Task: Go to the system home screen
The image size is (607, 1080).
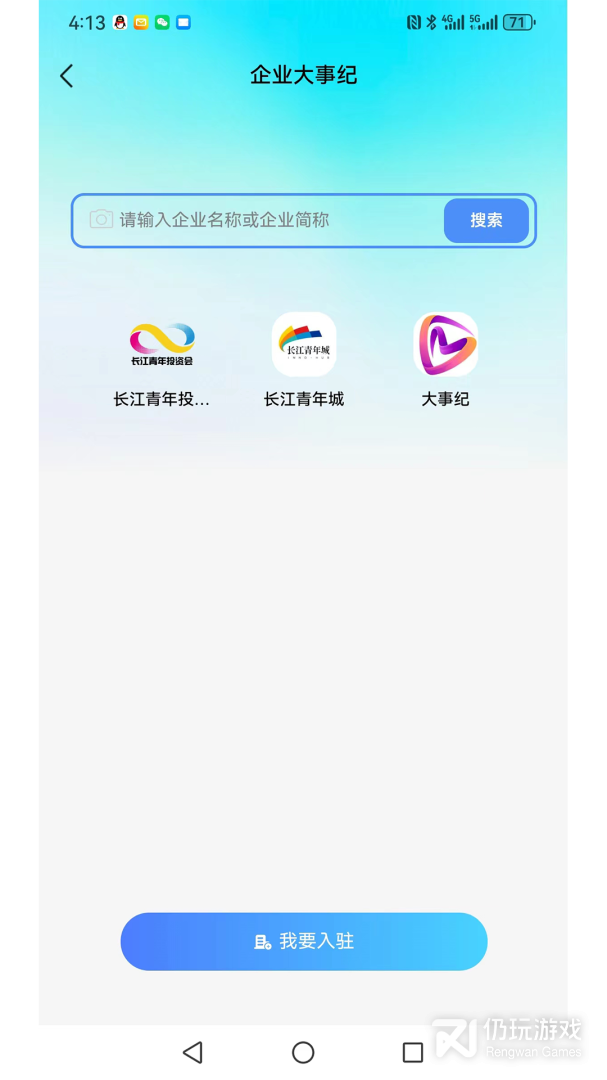Action: pyautogui.click(x=303, y=1052)
